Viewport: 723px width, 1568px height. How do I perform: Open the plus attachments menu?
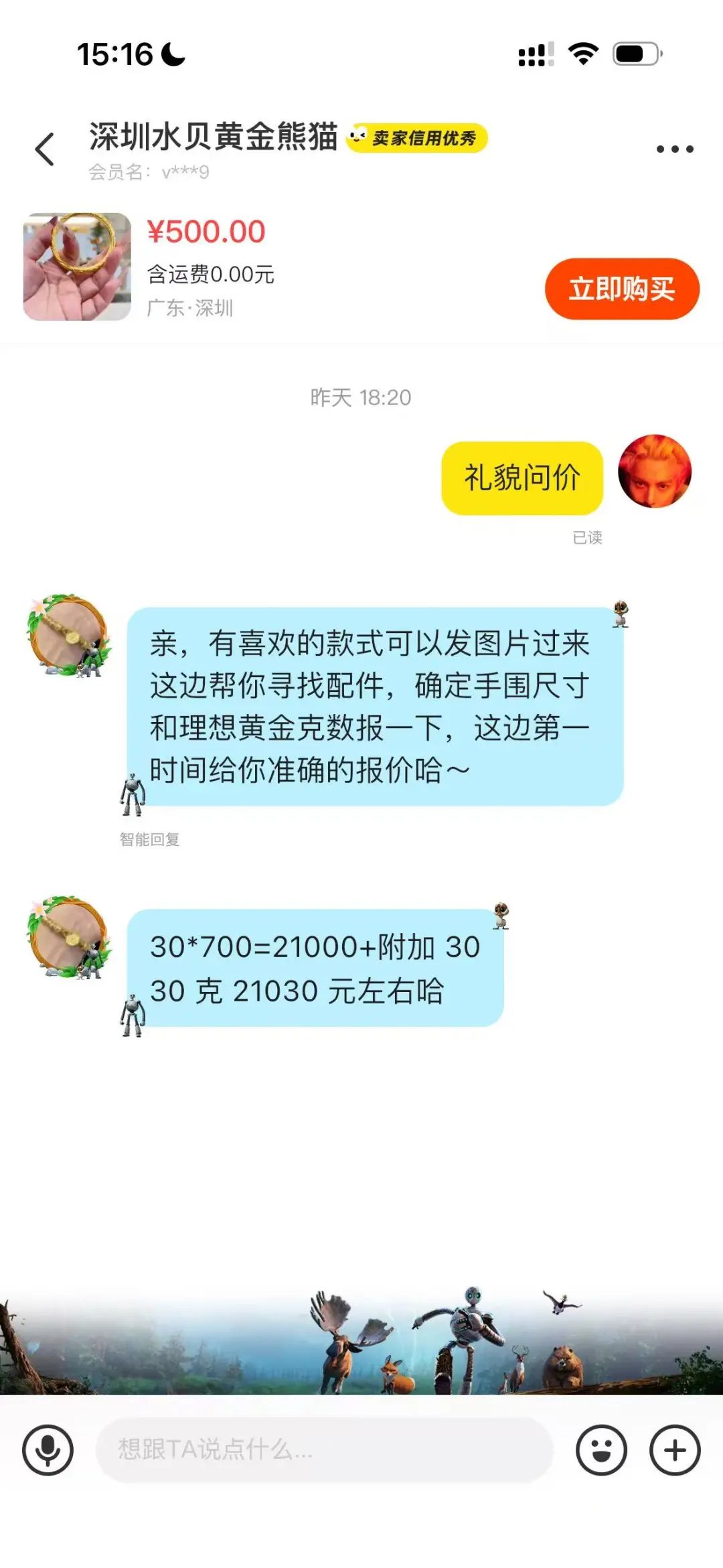click(675, 1450)
